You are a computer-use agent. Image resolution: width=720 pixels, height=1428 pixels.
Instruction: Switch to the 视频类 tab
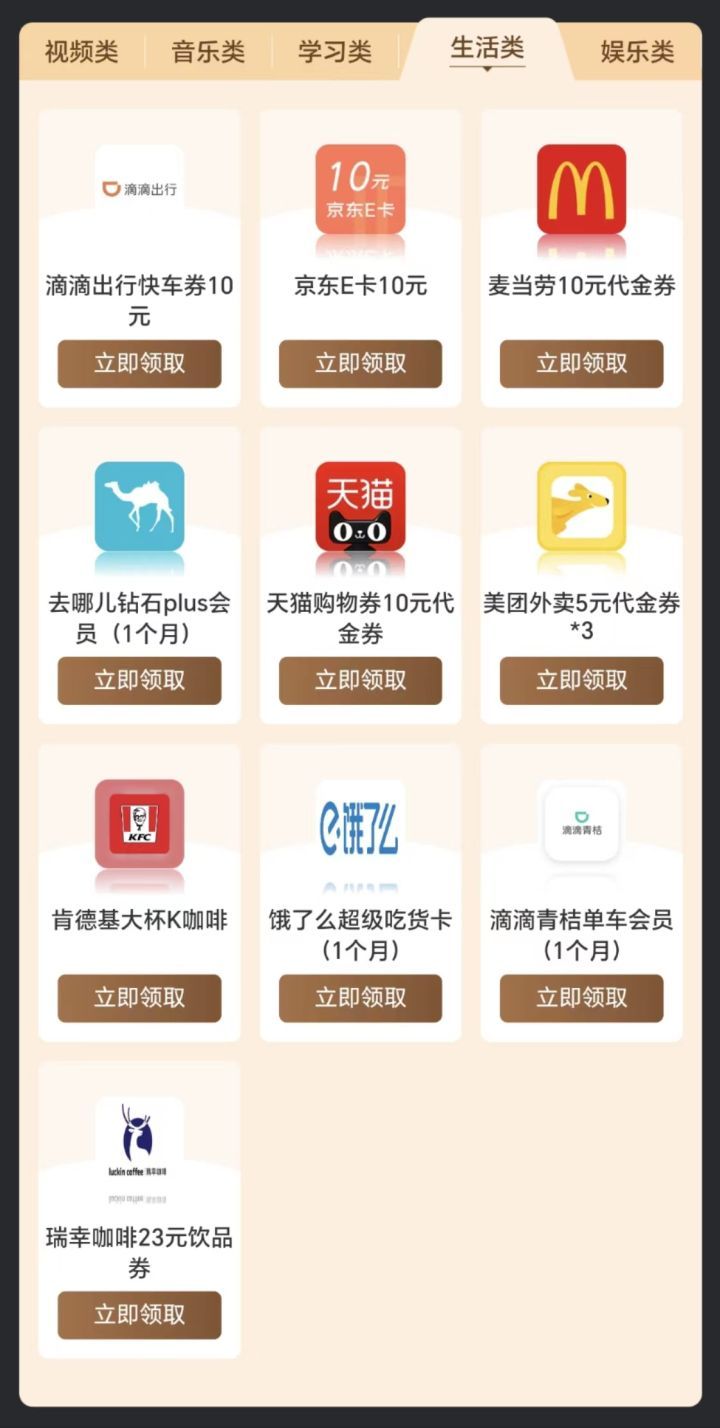coord(81,52)
